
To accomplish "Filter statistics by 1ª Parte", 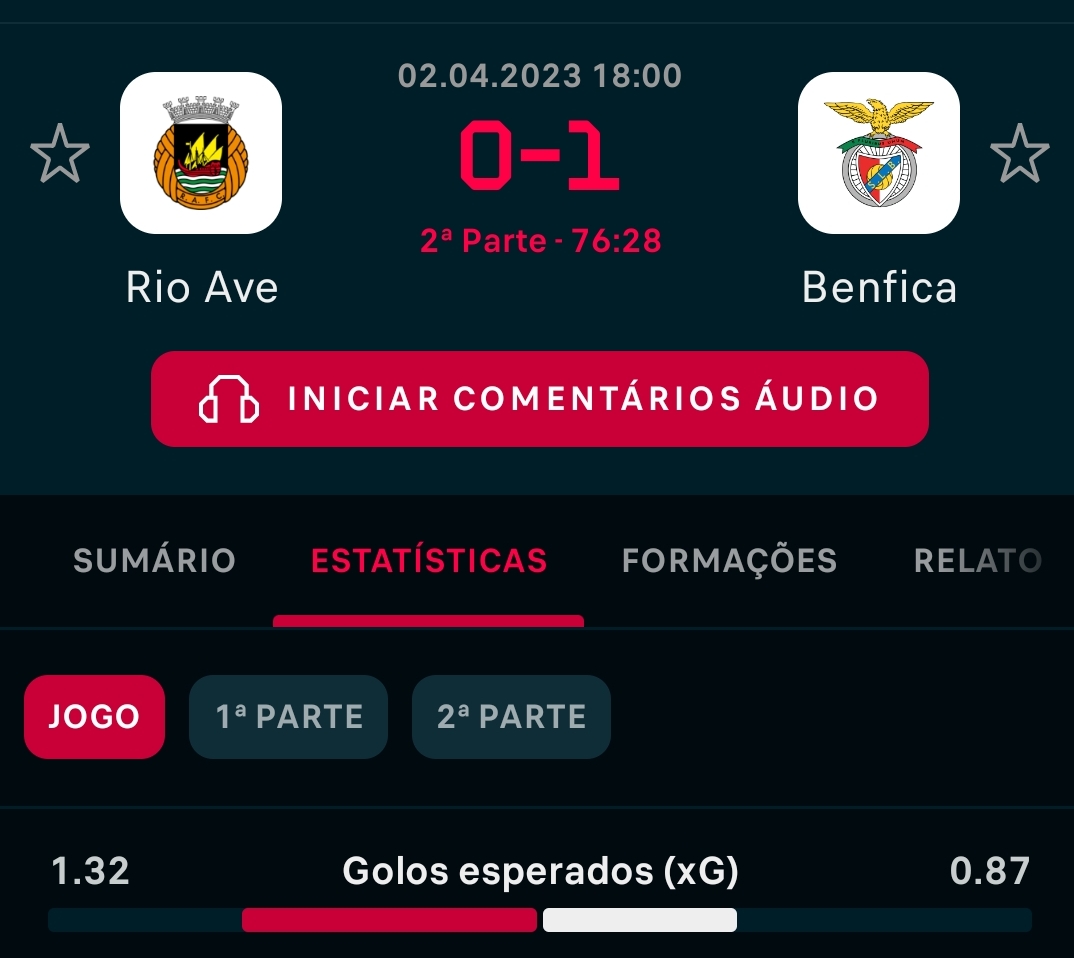I will (288, 717).
